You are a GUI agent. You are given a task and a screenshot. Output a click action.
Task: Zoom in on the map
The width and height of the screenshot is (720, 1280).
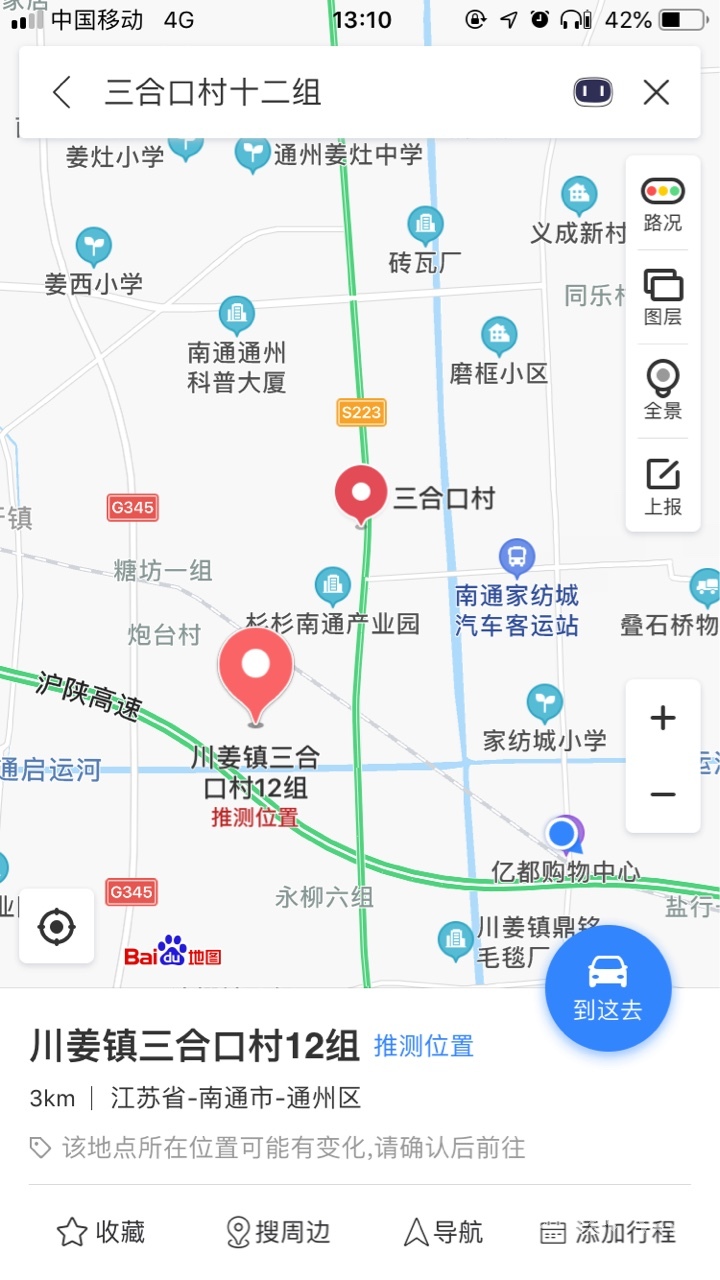[663, 718]
